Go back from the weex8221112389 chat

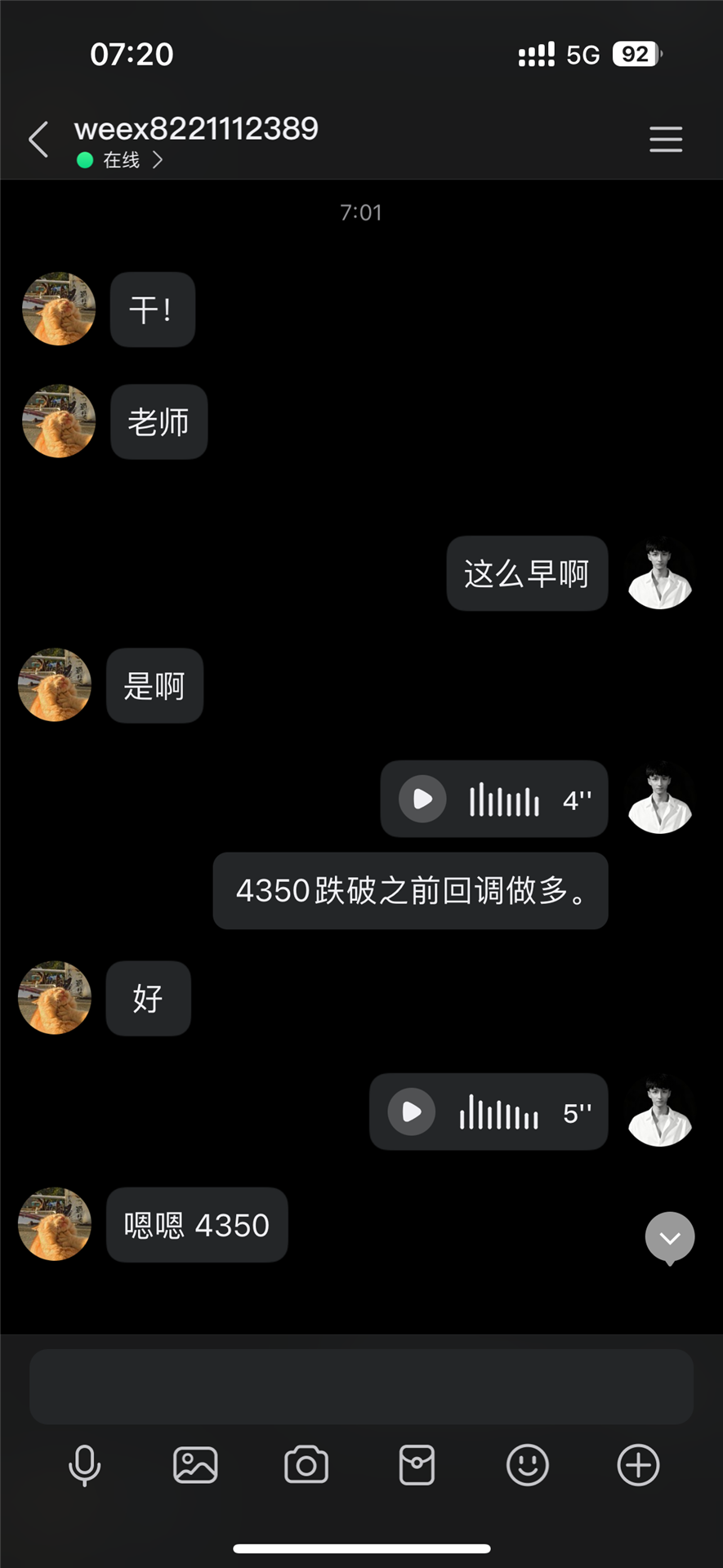click(x=38, y=140)
